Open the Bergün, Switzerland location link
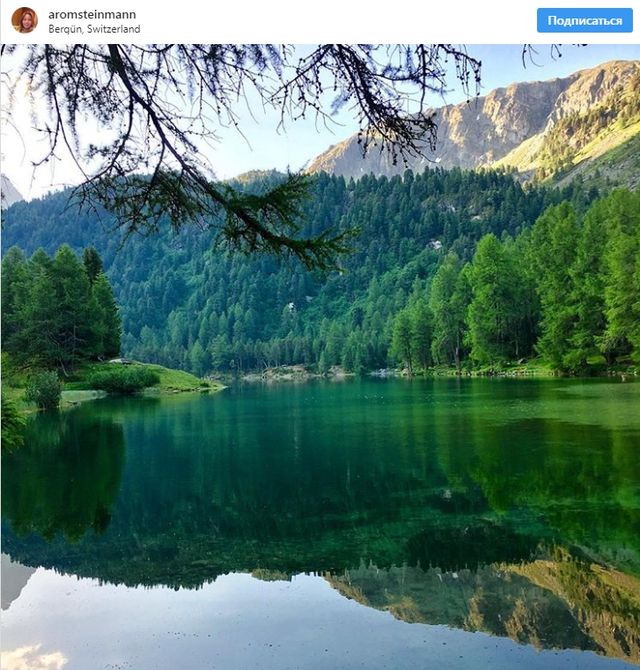Image resolution: width=640 pixels, height=670 pixels. tap(94, 29)
